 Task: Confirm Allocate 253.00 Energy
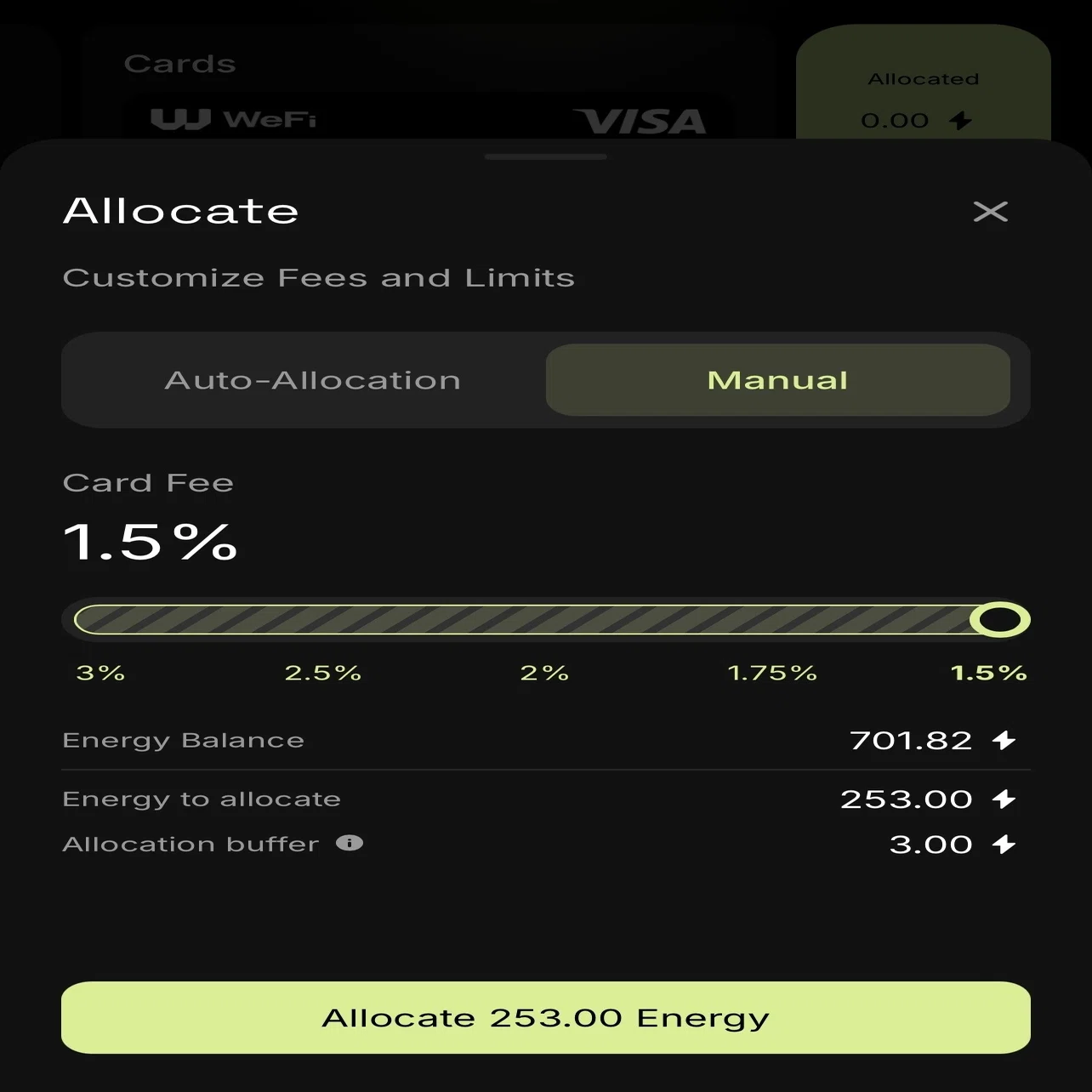coord(546,1017)
